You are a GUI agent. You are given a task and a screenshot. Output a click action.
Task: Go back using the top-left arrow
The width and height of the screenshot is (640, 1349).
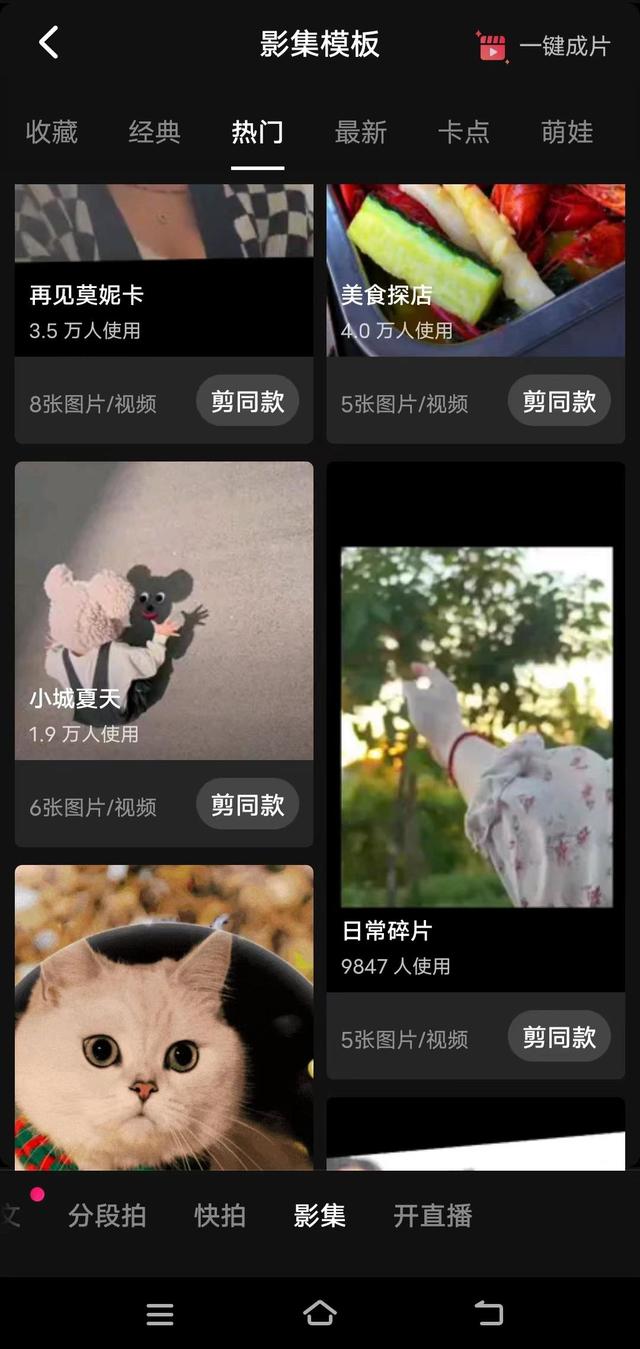pos(48,43)
